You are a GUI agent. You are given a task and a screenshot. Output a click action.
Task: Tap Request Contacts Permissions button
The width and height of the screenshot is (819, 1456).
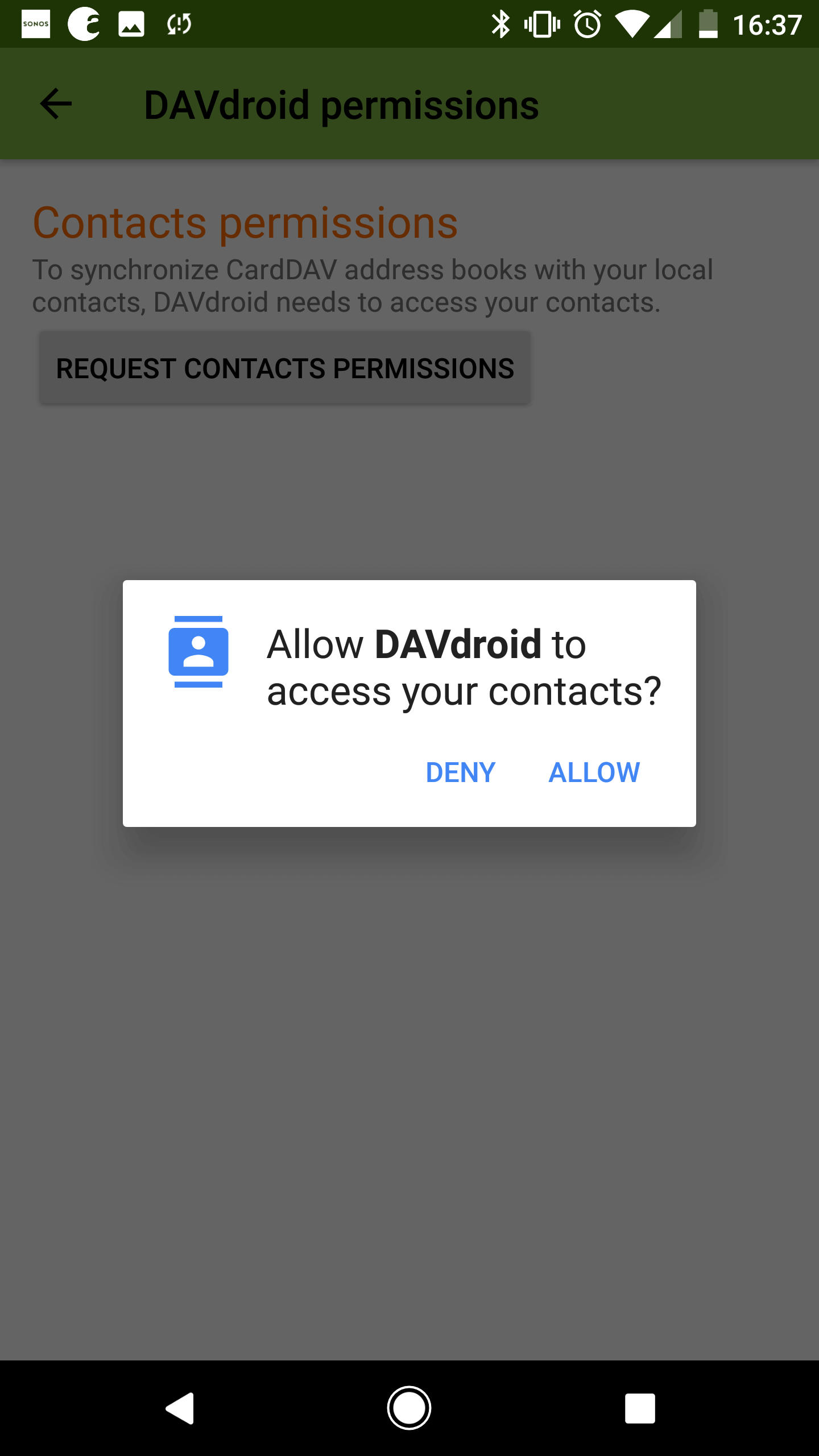285,368
